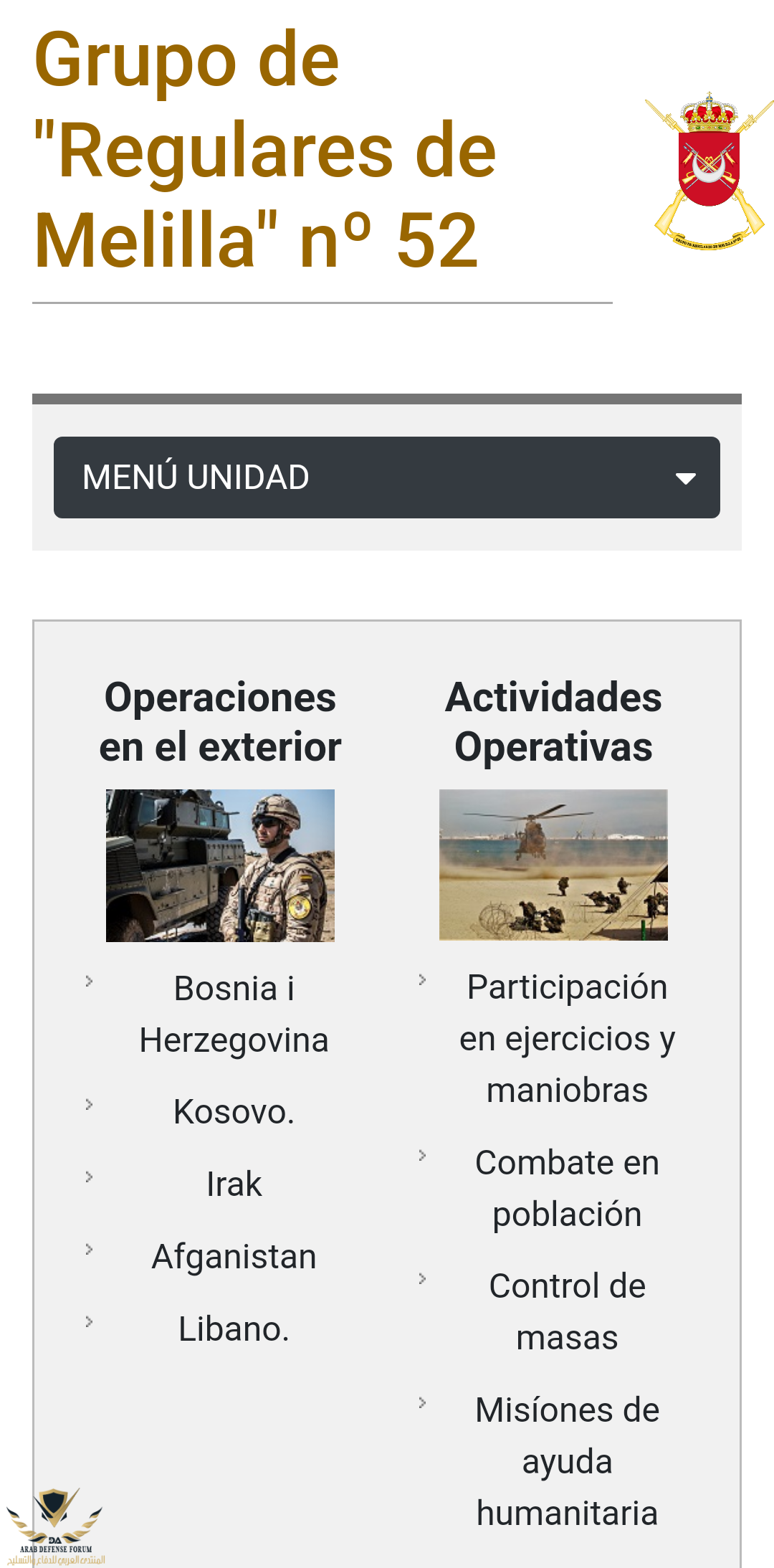Viewport: 774px width, 1568px height.
Task: Select the Control de masas link
Action: click(566, 1311)
